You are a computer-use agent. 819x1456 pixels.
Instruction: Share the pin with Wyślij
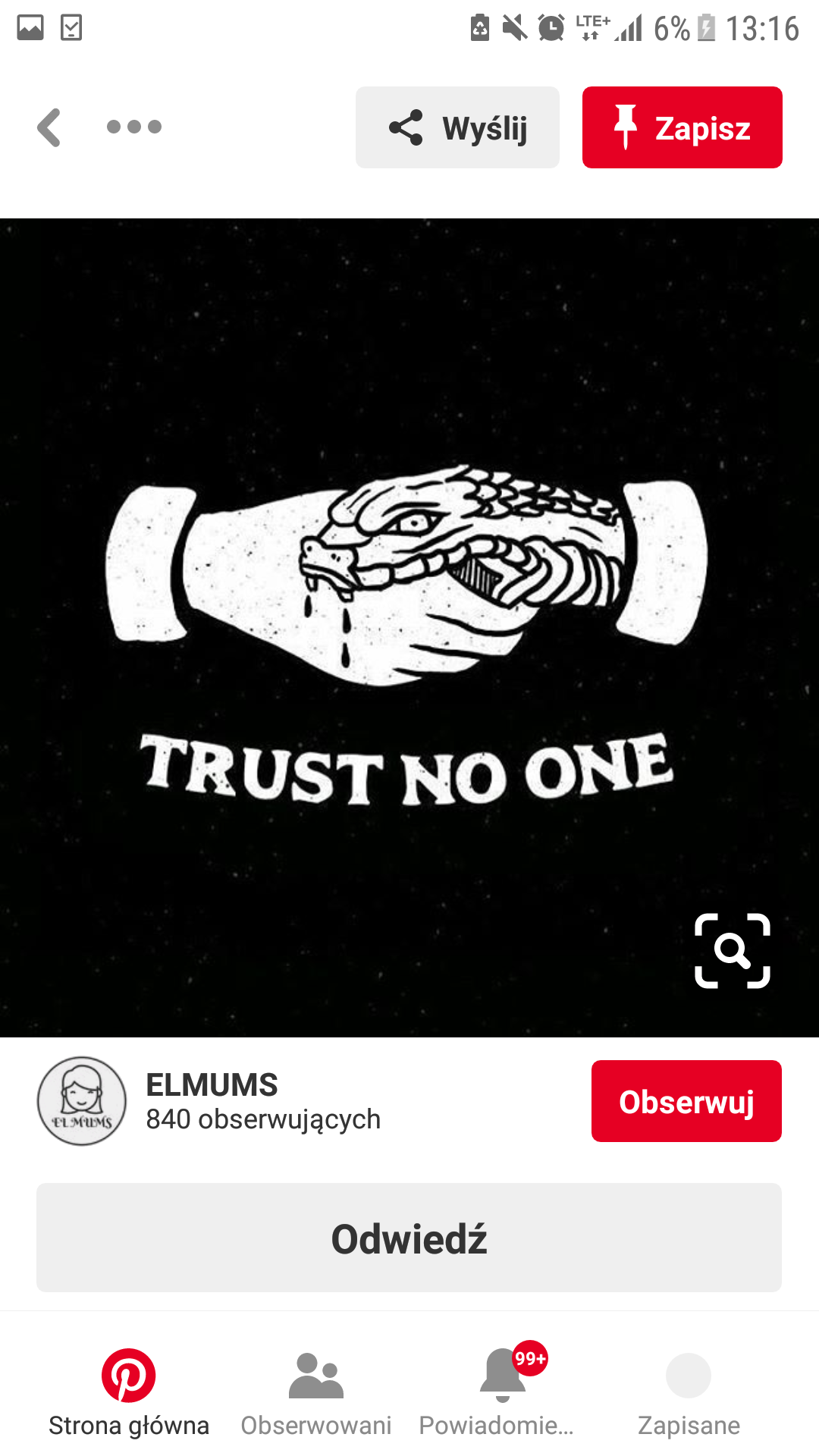(x=457, y=127)
